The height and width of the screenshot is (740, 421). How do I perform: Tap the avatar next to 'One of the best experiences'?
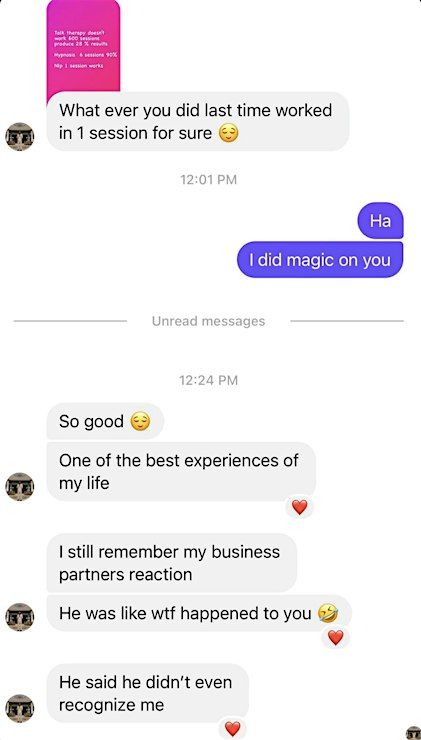tap(20, 486)
